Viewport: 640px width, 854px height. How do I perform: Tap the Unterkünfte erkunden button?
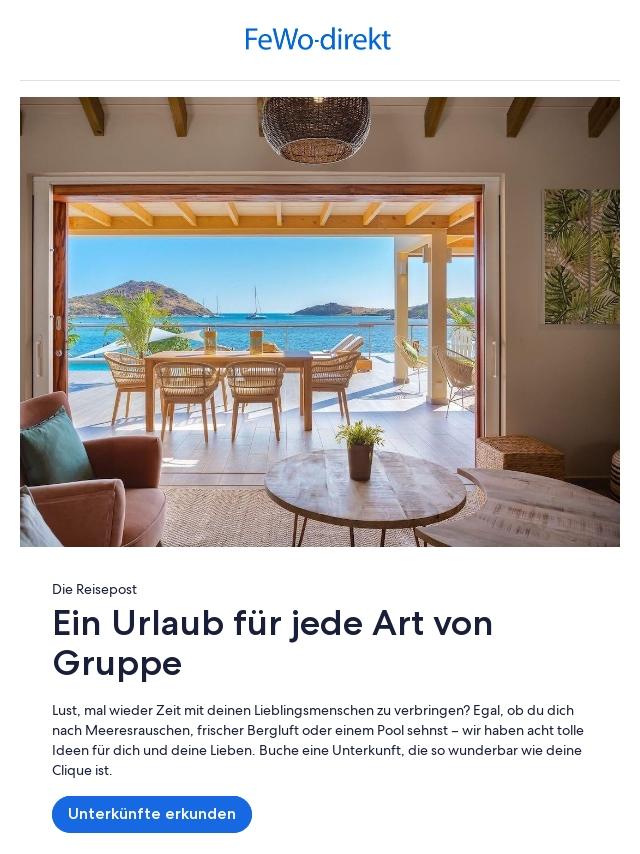[x=152, y=814]
